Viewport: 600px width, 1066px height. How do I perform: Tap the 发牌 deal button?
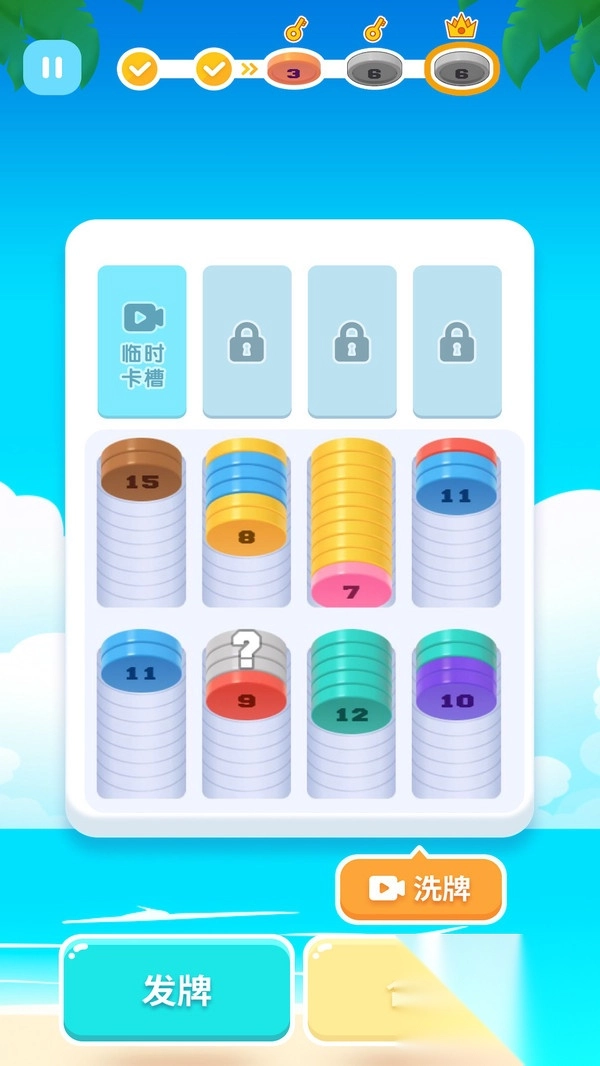click(x=177, y=990)
